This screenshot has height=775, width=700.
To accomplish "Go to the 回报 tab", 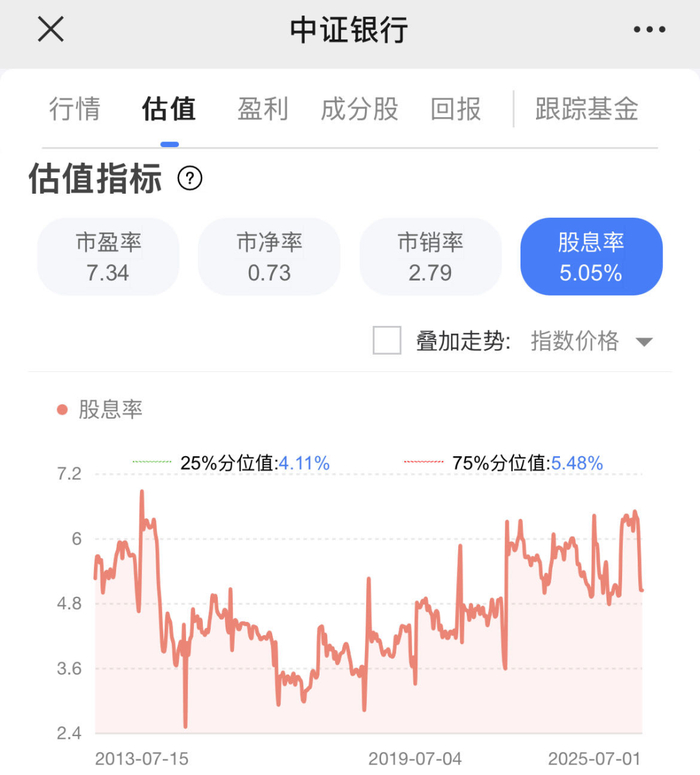I will pos(456,109).
